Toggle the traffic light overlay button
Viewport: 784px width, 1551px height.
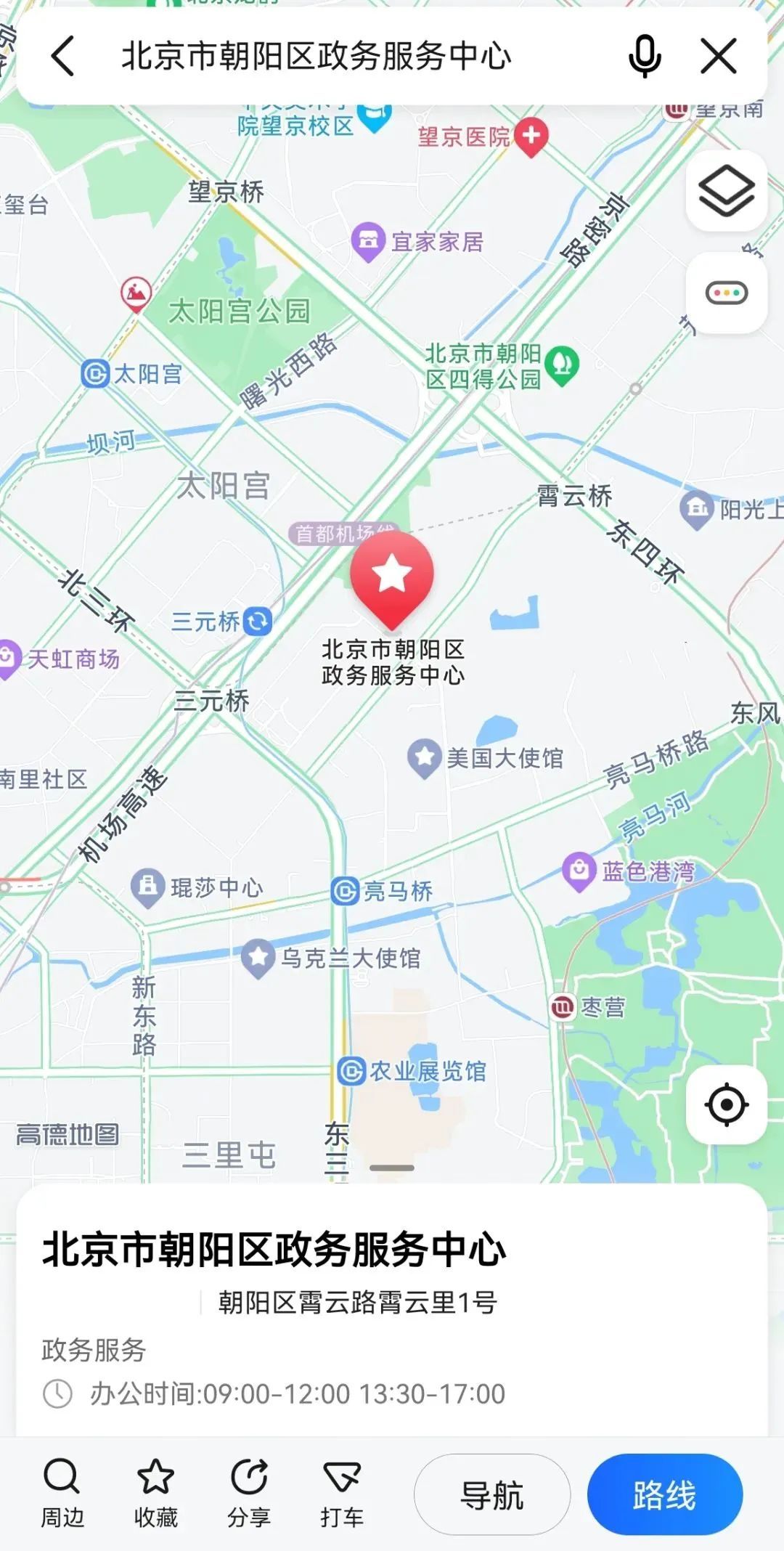727,293
